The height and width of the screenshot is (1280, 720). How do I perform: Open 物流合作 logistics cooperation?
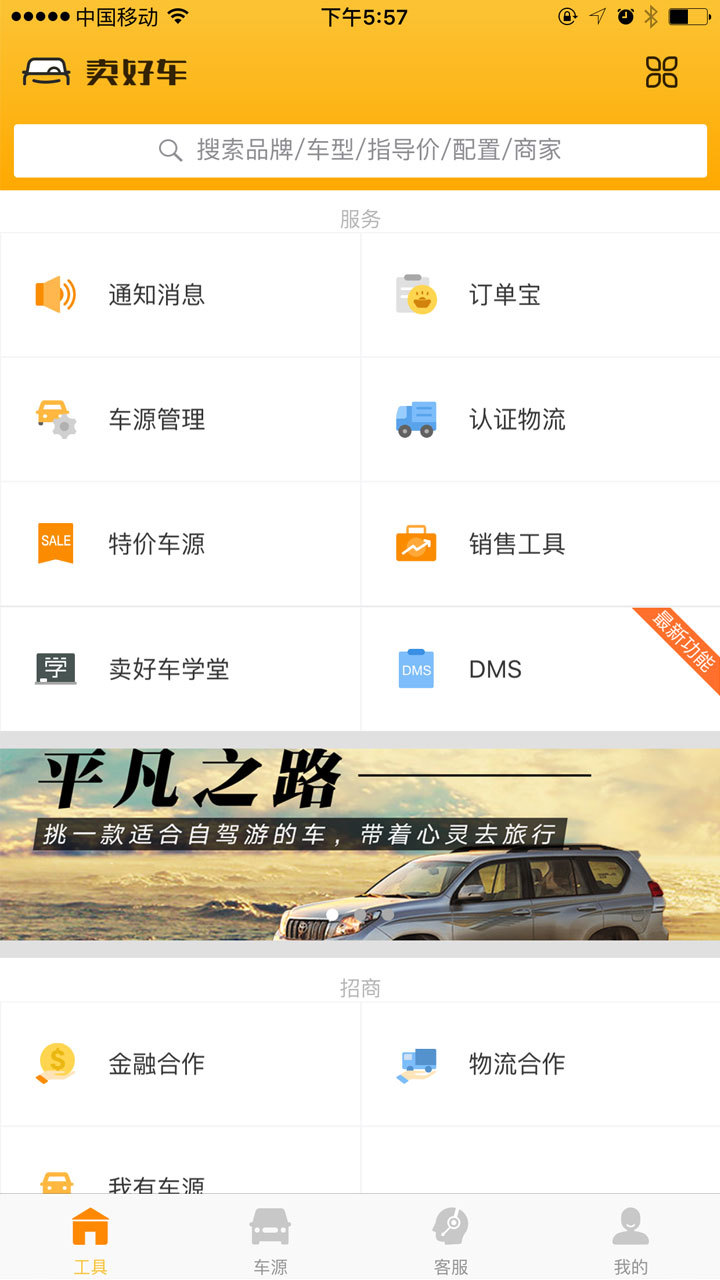pyautogui.click(x=417, y=1063)
